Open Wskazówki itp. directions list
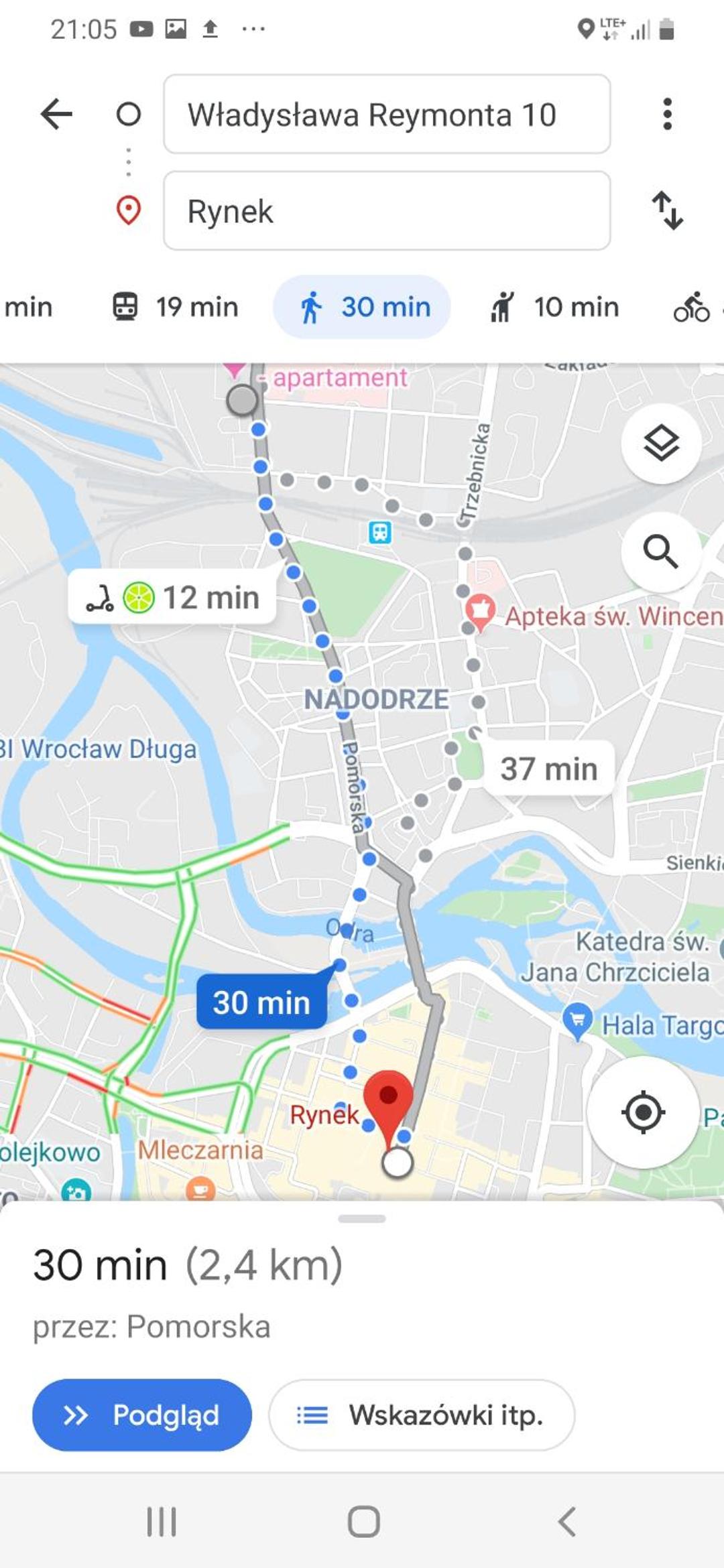The image size is (724, 1568). pyautogui.click(x=422, y=1415)
